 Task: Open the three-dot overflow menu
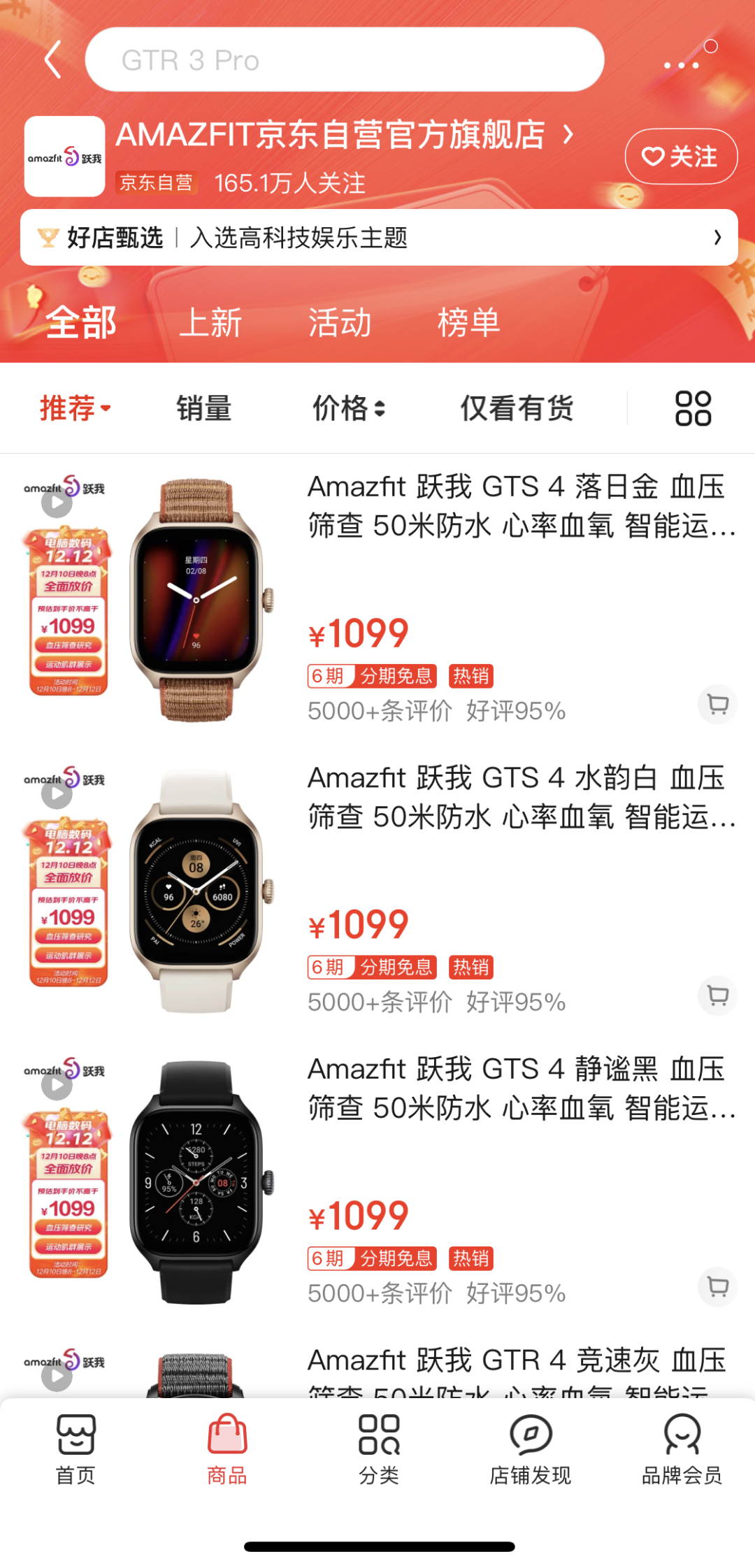(682, 65)
